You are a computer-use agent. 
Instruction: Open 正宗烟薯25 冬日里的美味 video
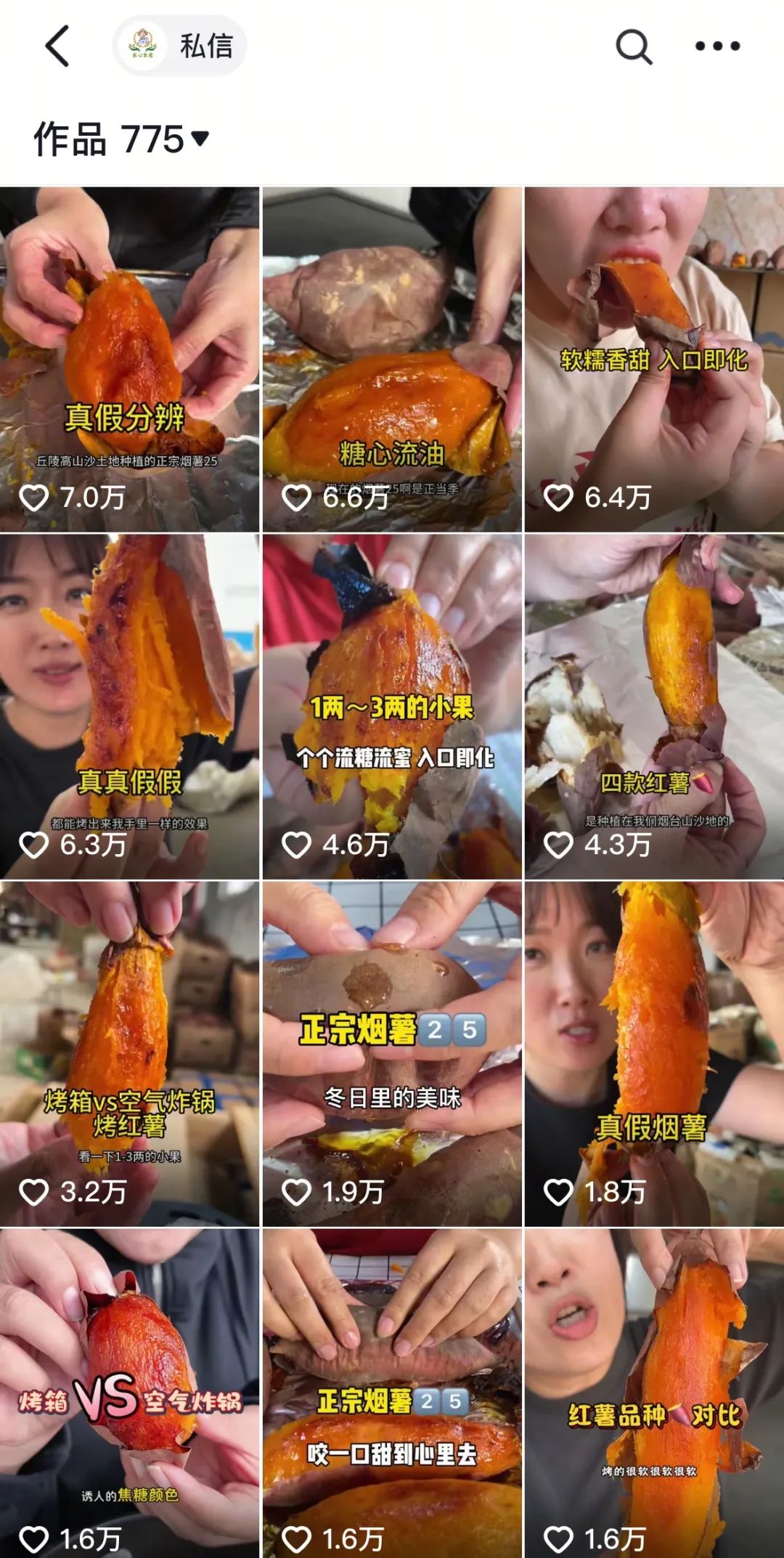click(x=392, y=1053)
